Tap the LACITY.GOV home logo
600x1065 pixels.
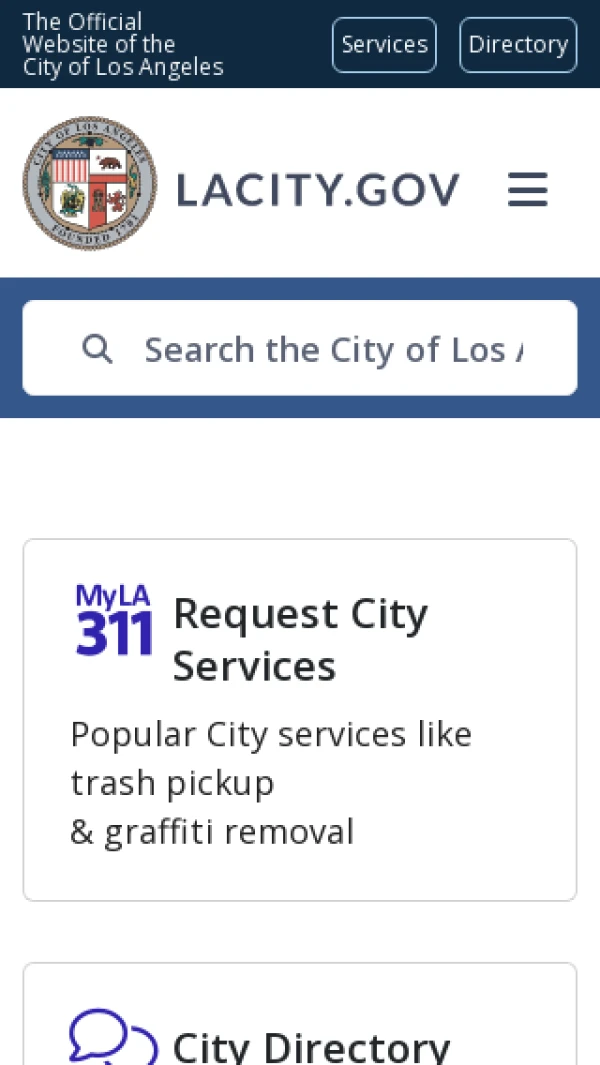[241, 184]
